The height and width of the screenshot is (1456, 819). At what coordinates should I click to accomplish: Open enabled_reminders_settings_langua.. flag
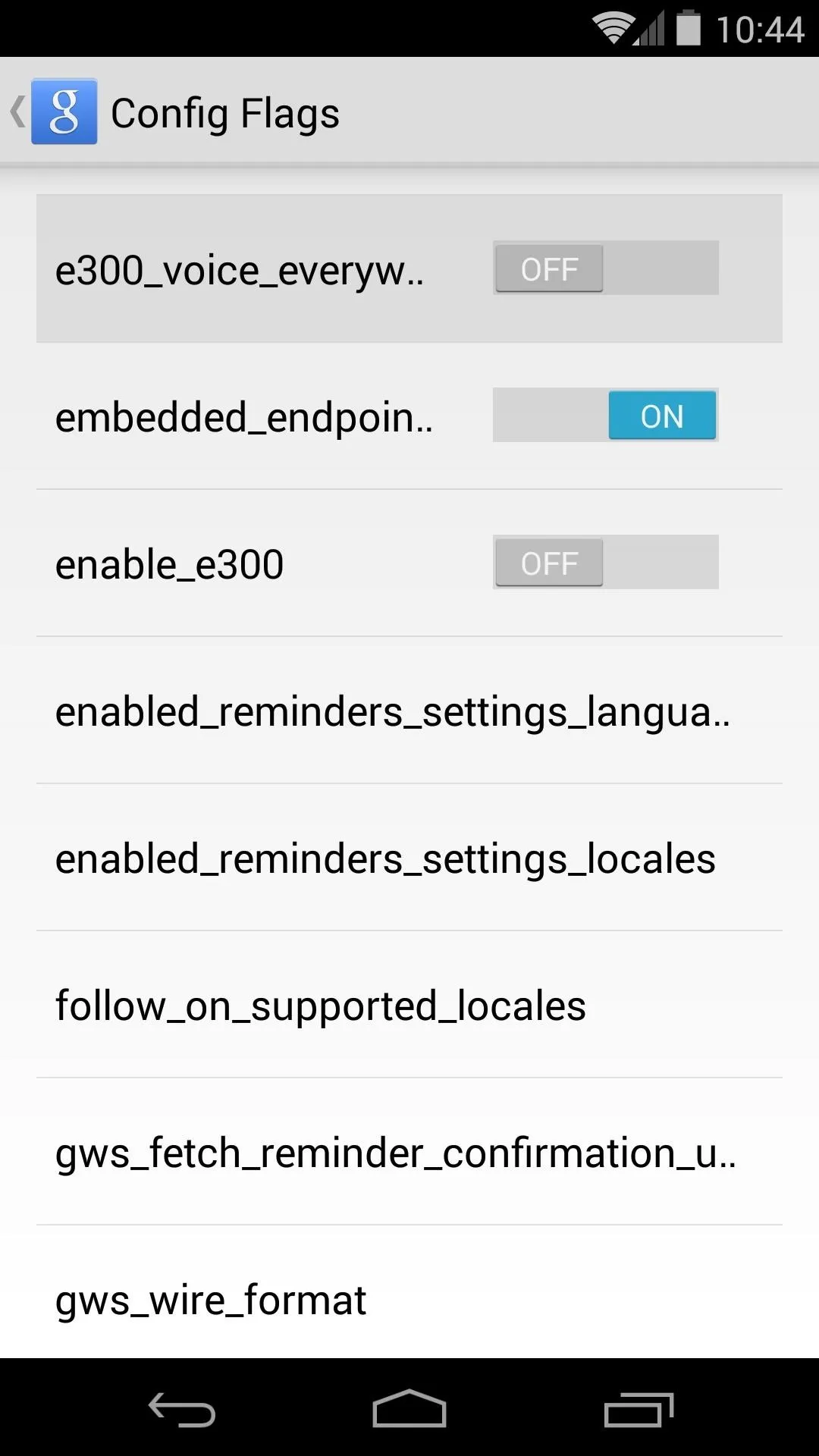coord(409,711)
